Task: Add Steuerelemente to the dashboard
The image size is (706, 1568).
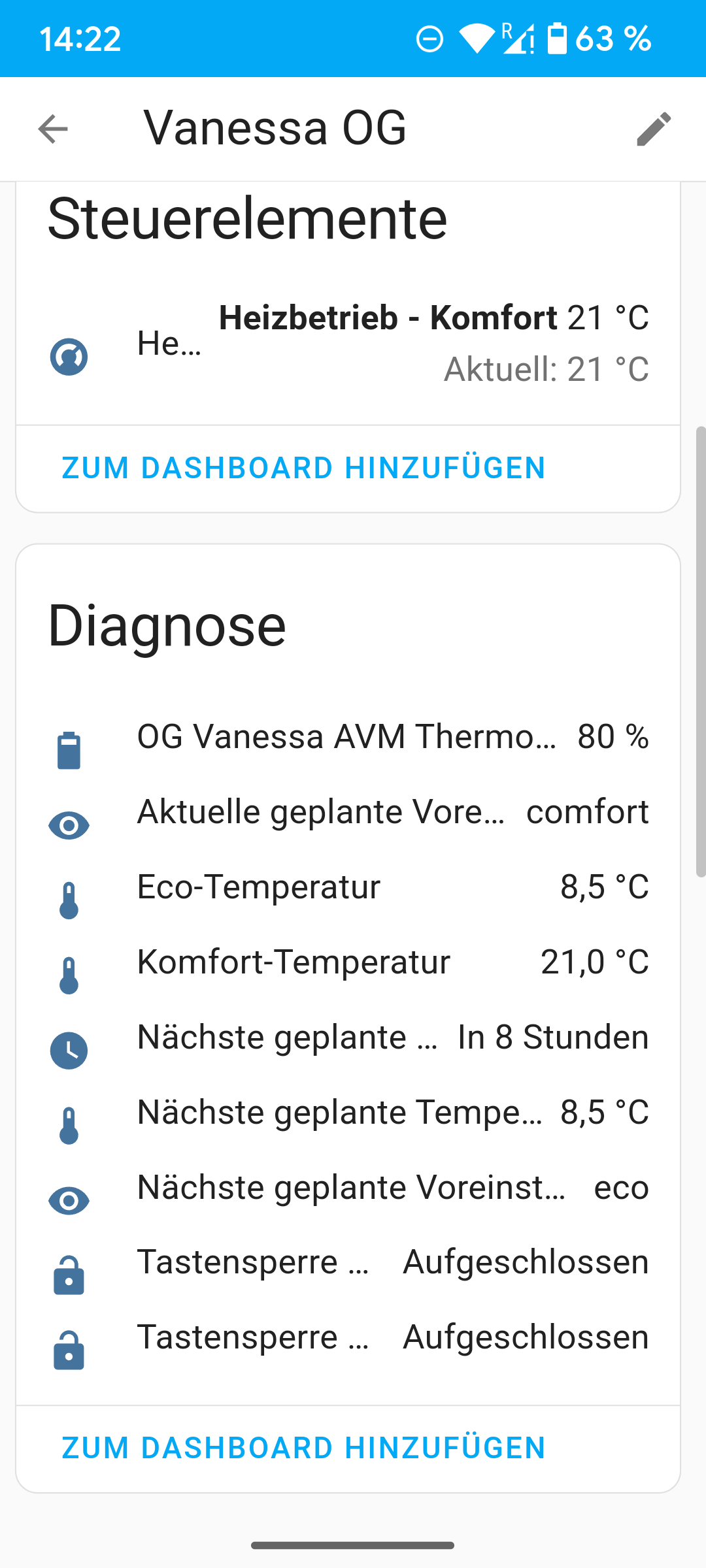Action: click(x=303, y=468)
